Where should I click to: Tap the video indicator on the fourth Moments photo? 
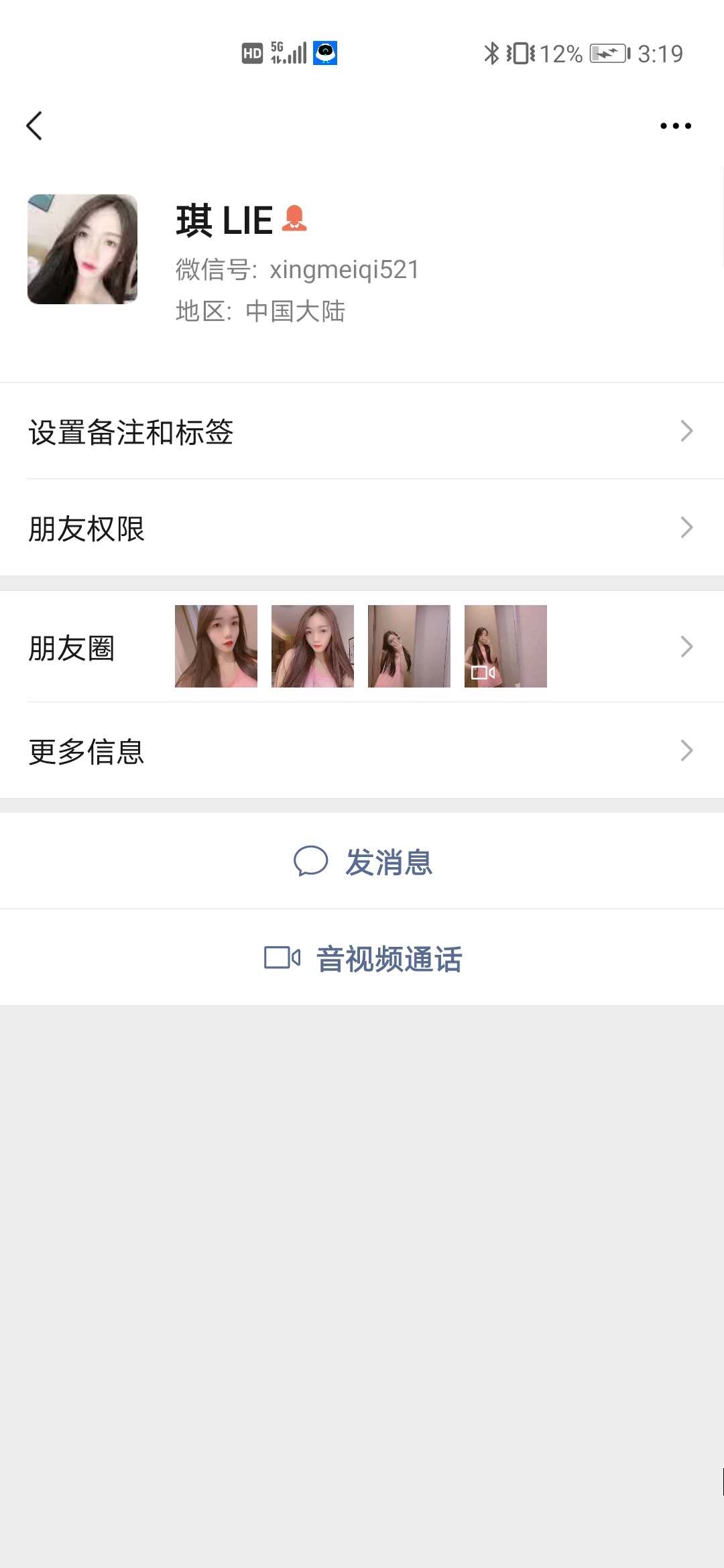(x=484, y=673)
